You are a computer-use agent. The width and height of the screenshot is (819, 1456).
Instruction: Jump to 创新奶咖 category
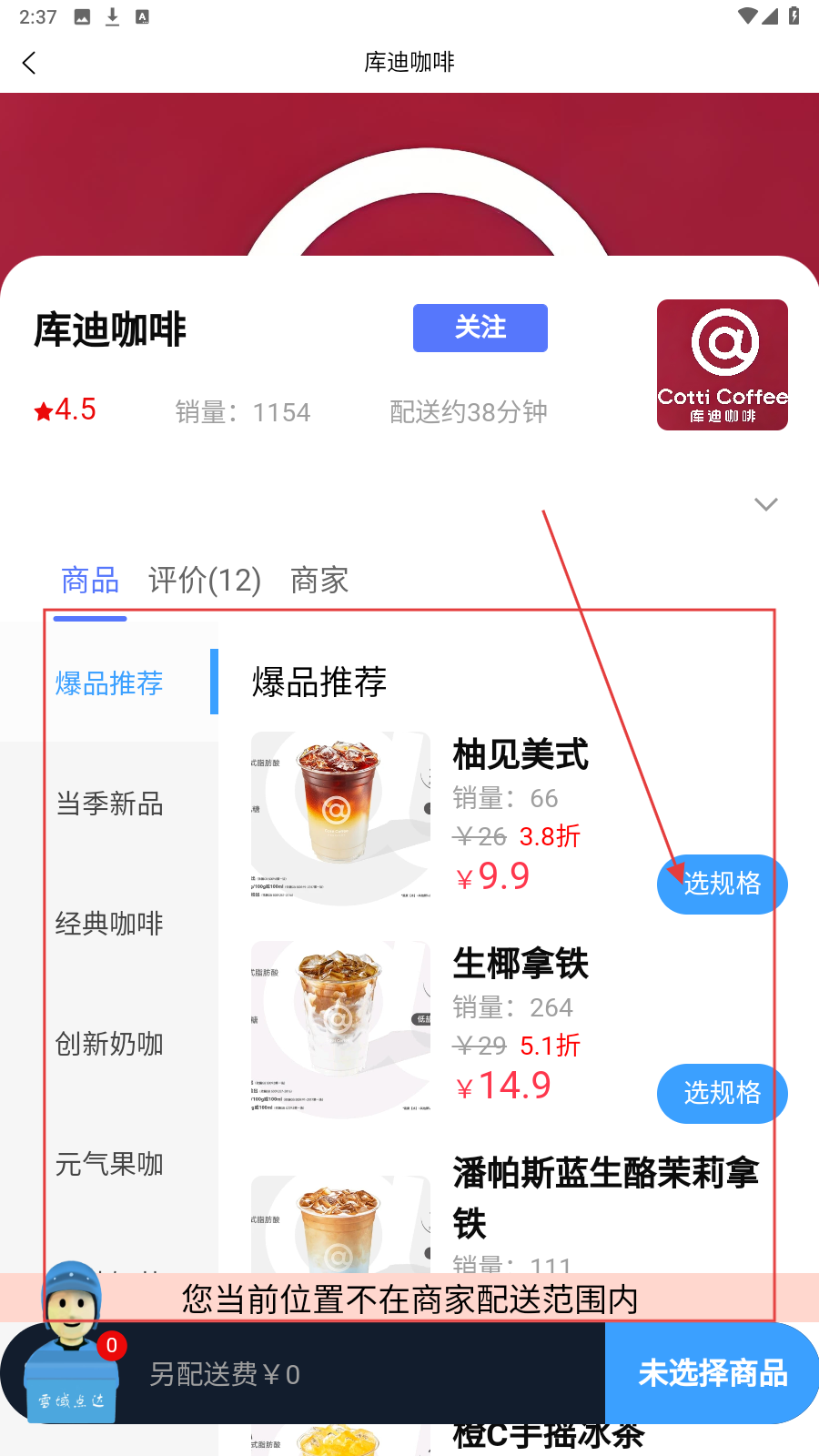109,1044
